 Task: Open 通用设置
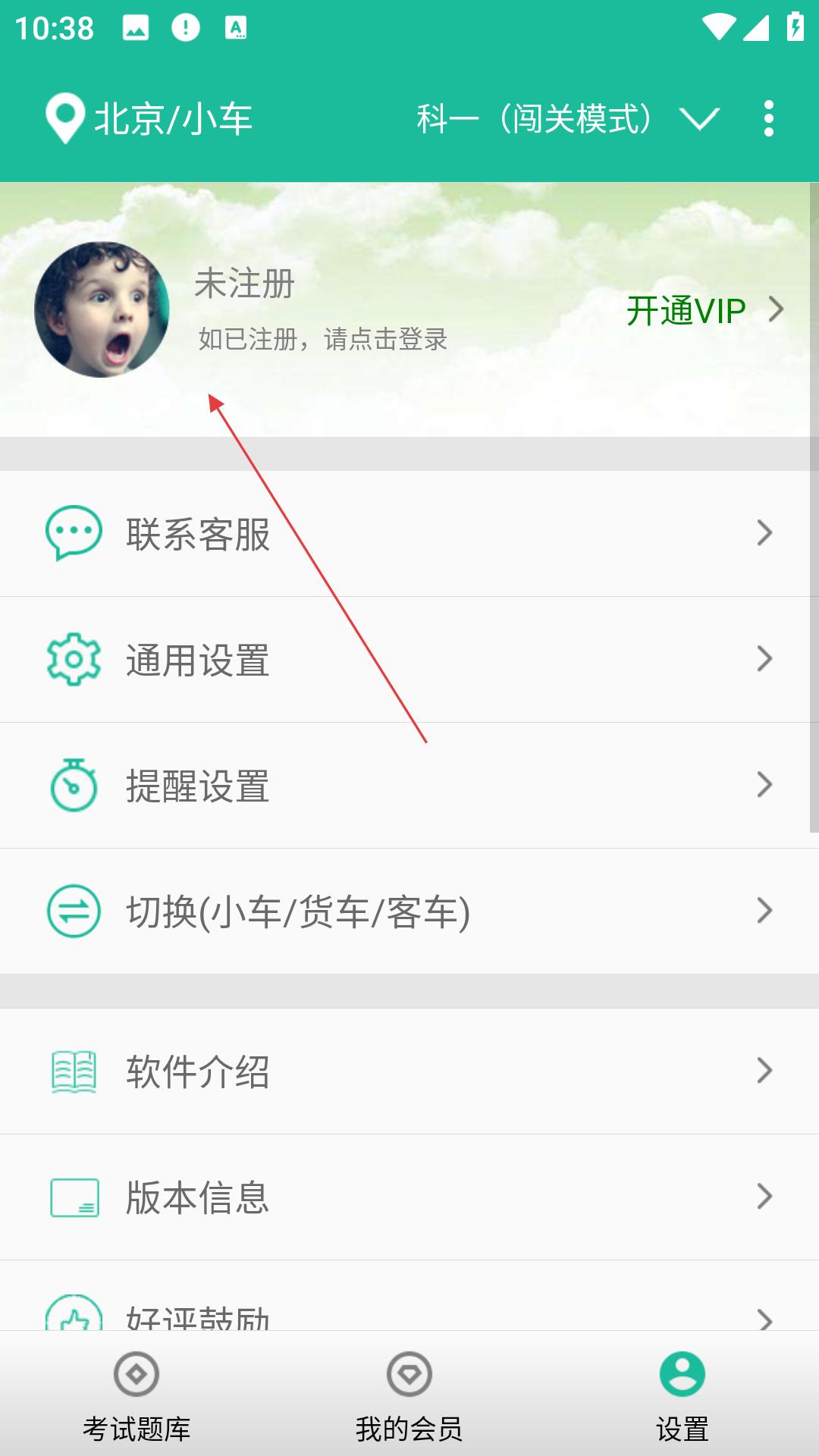click(x=409, y=660)
